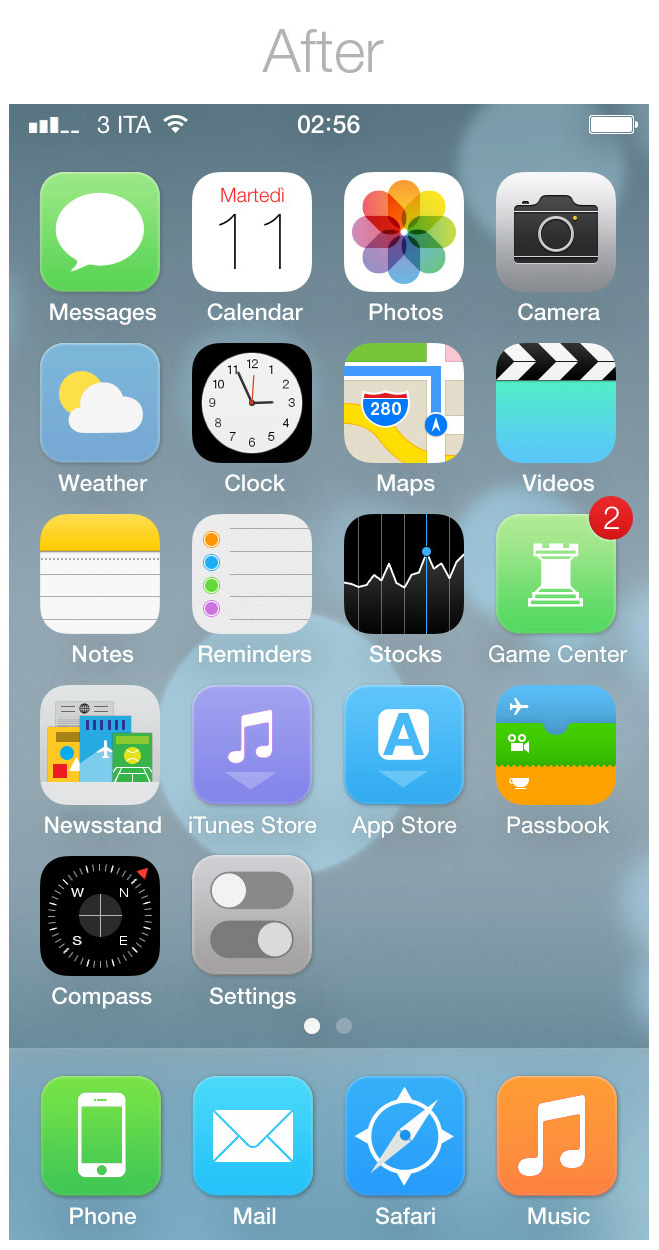Viewport: 659px width, 1250px height.
Task: Open Mail from the dock
Action: [252, 1136]
